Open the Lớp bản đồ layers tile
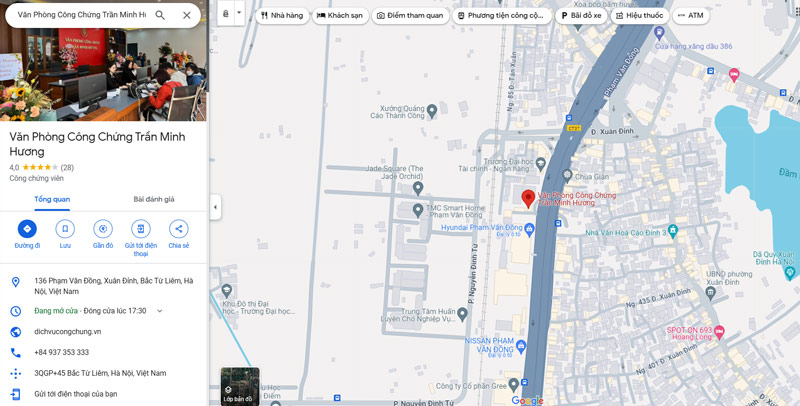 [240, 387]
